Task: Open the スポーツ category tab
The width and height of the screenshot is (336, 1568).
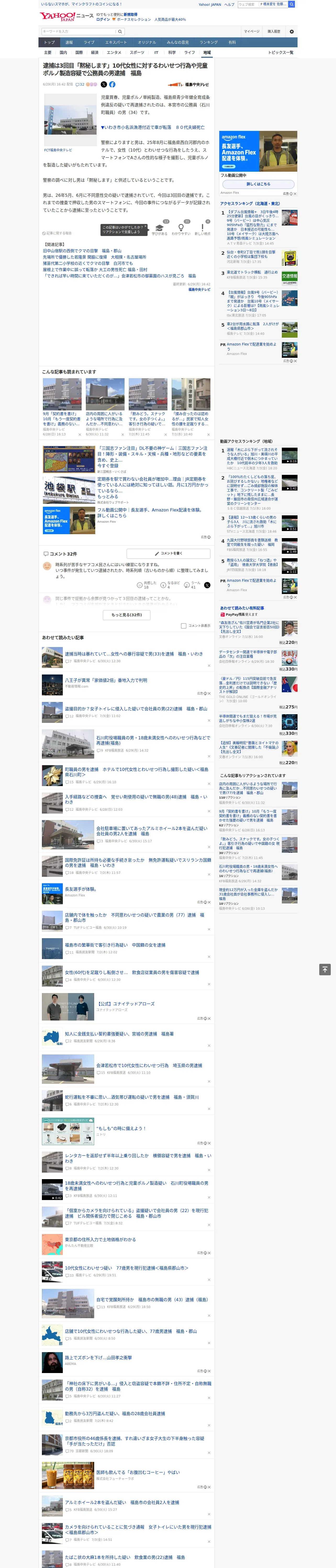Action: [x=137, y=52]
